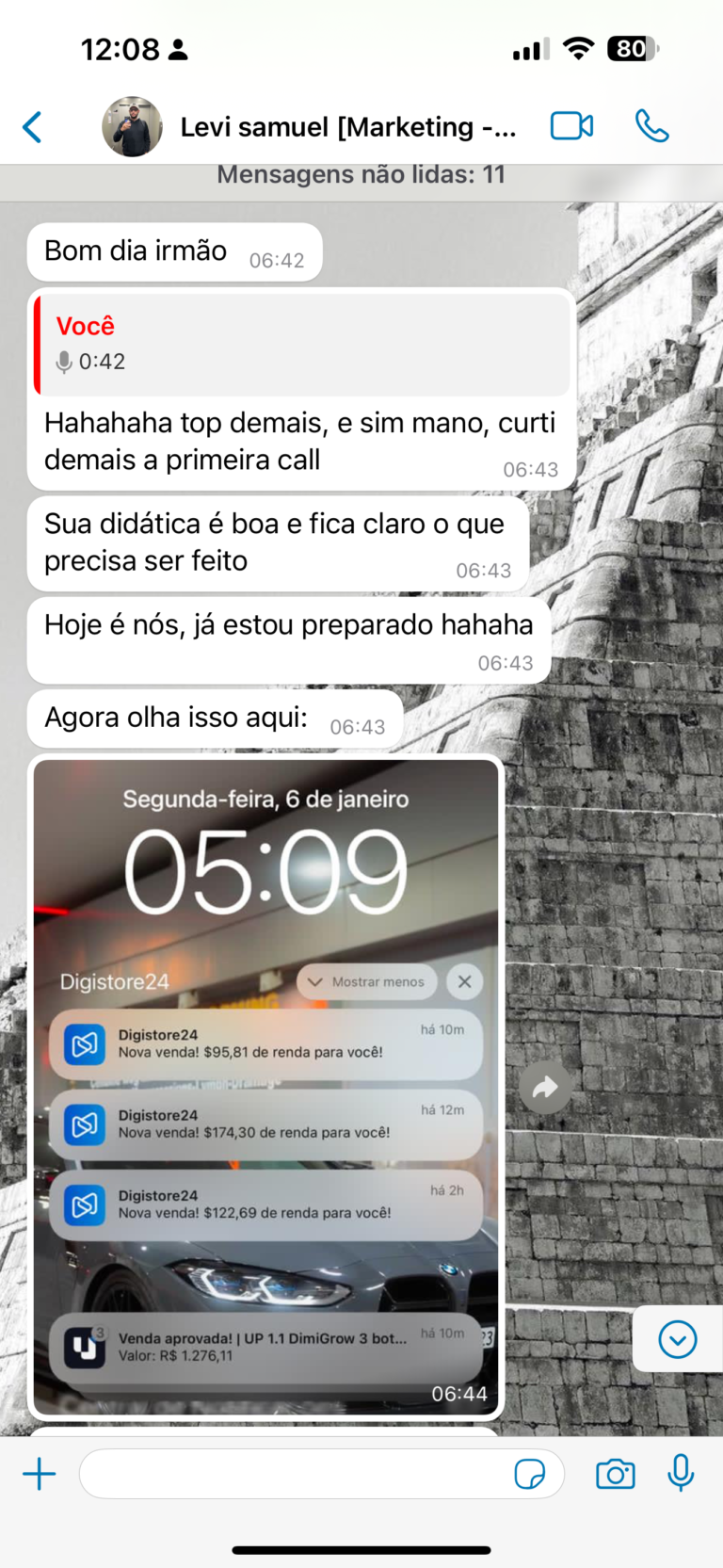Open Levi samuel's contact info from the header
The image size is (723, 1568).
348,126
